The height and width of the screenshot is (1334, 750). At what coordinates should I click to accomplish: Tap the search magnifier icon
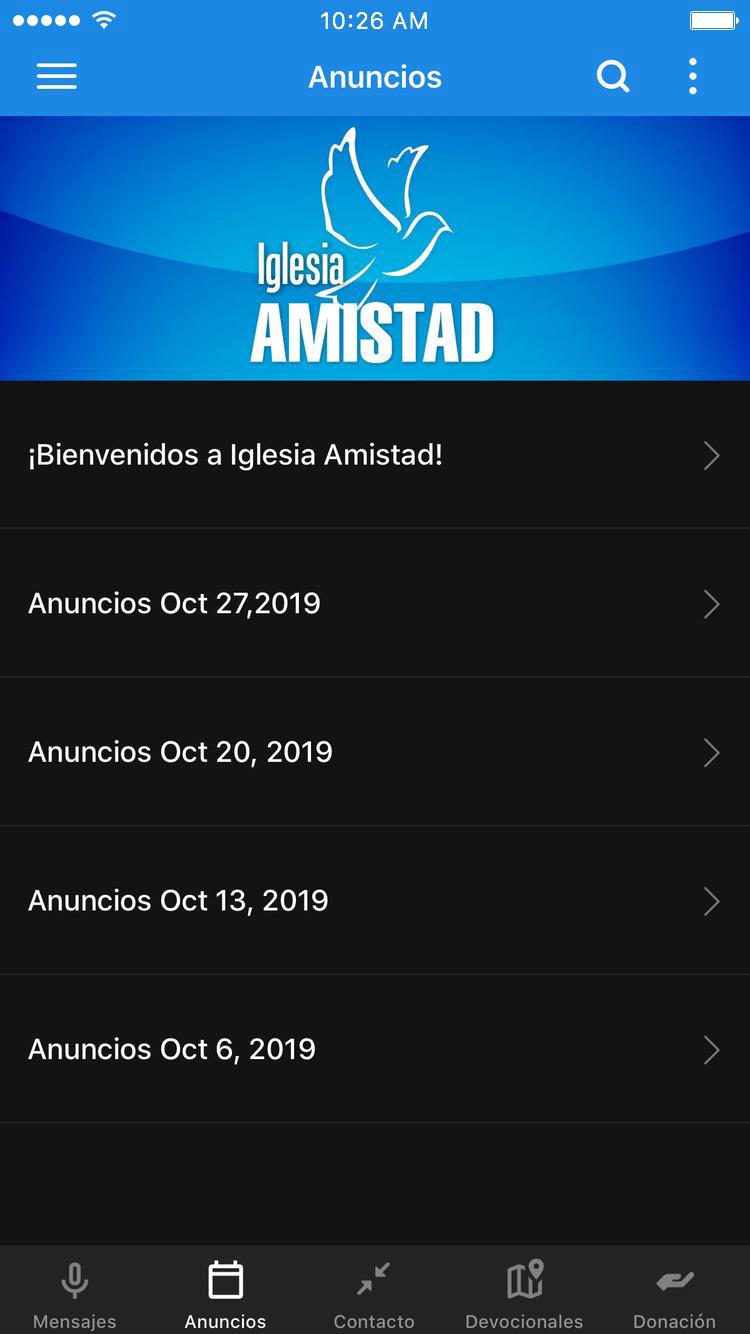pos(613,77)
